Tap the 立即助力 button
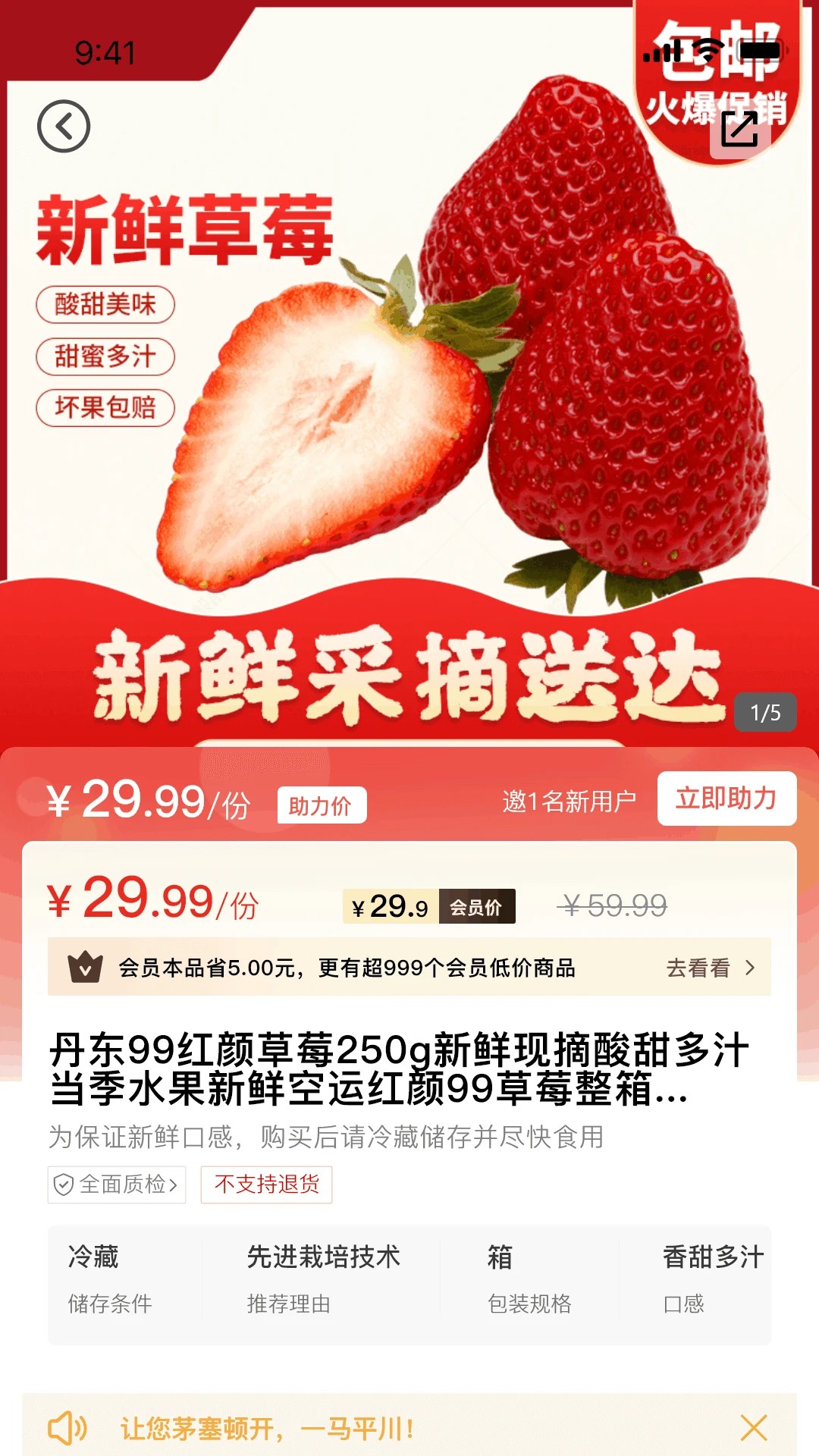819x1456 pixels. [x=724, y=800]
